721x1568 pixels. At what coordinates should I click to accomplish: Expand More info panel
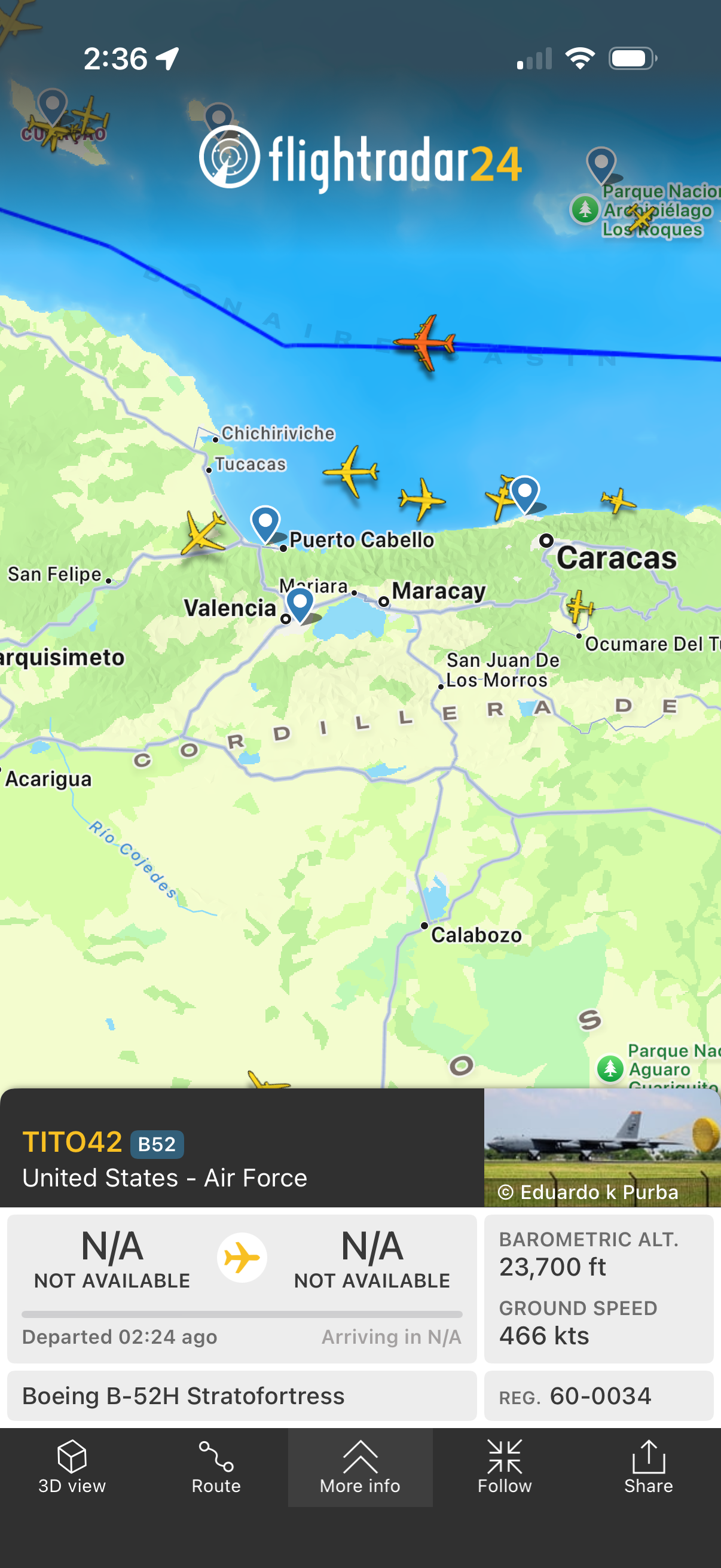(x=360, y=1467)
